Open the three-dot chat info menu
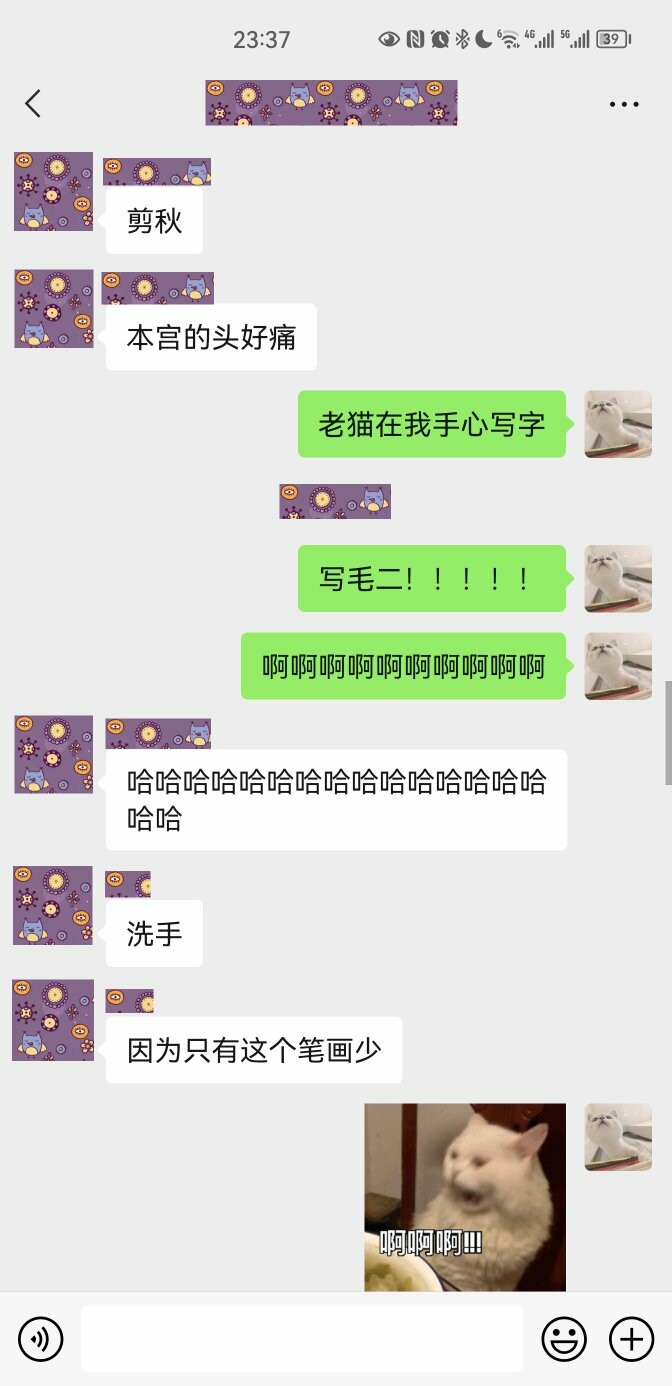The image size is (672, 1386). point(623,104)
